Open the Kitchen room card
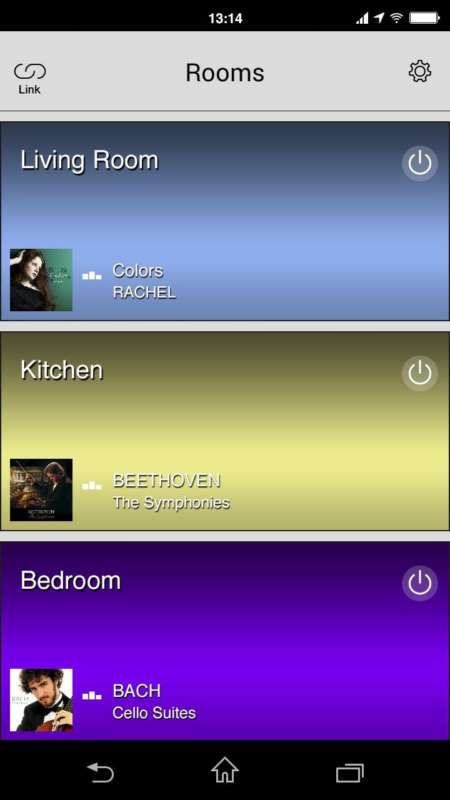Viewport: 450px width, 800px height. point(225,431)
